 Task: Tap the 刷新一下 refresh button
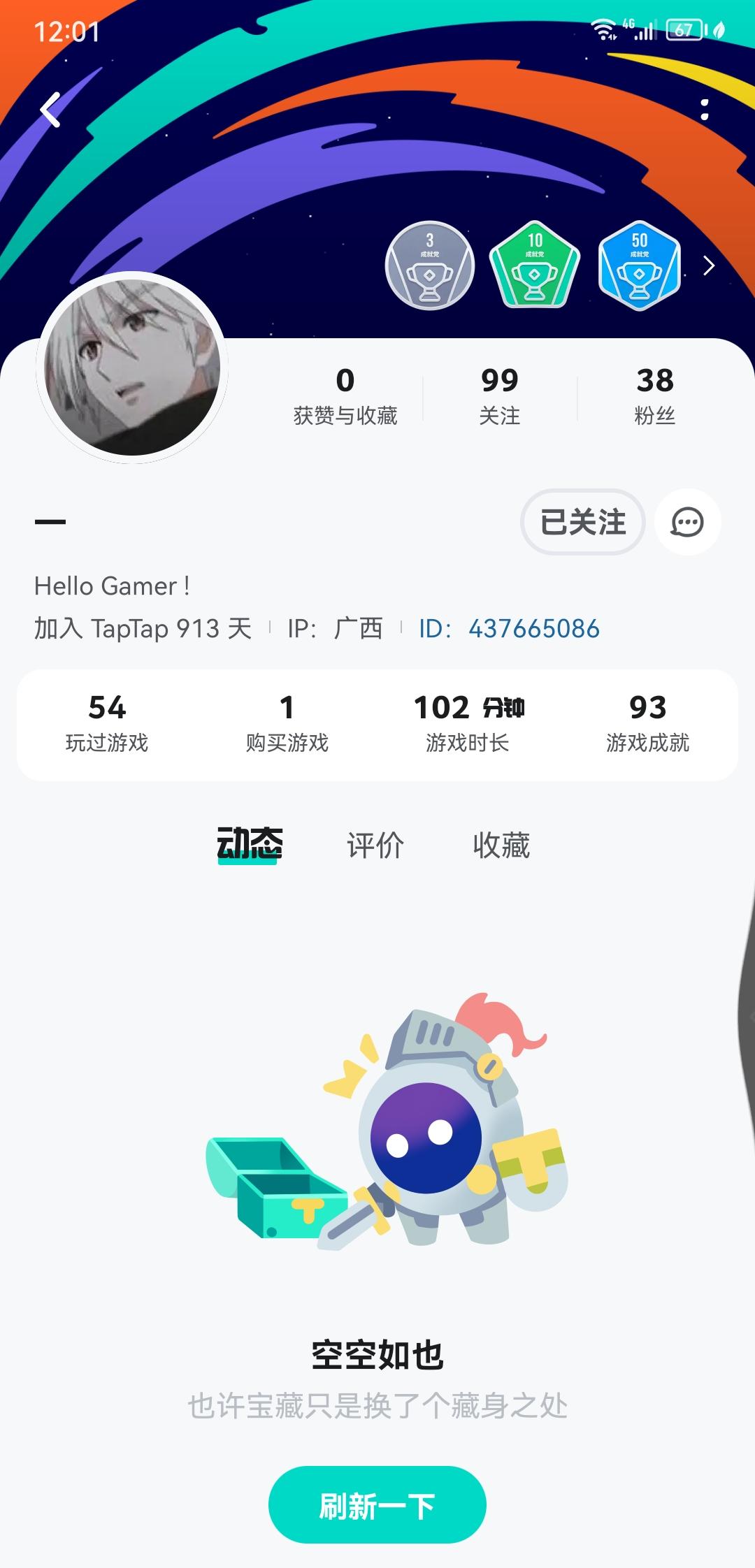[x=377, y=1504]
